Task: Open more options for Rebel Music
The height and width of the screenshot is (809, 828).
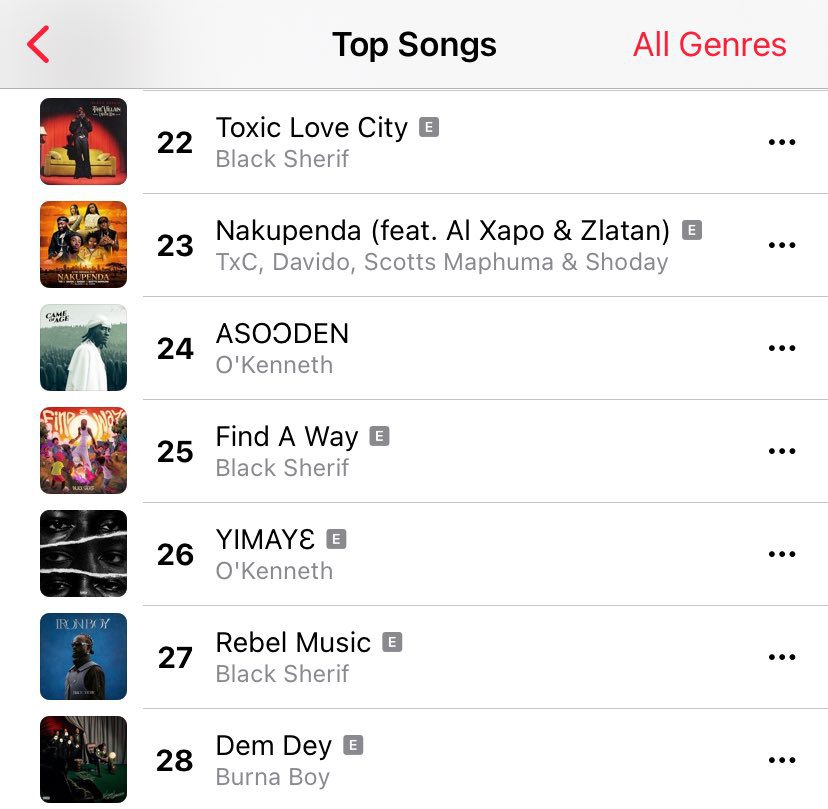Action: click(782, 656)
